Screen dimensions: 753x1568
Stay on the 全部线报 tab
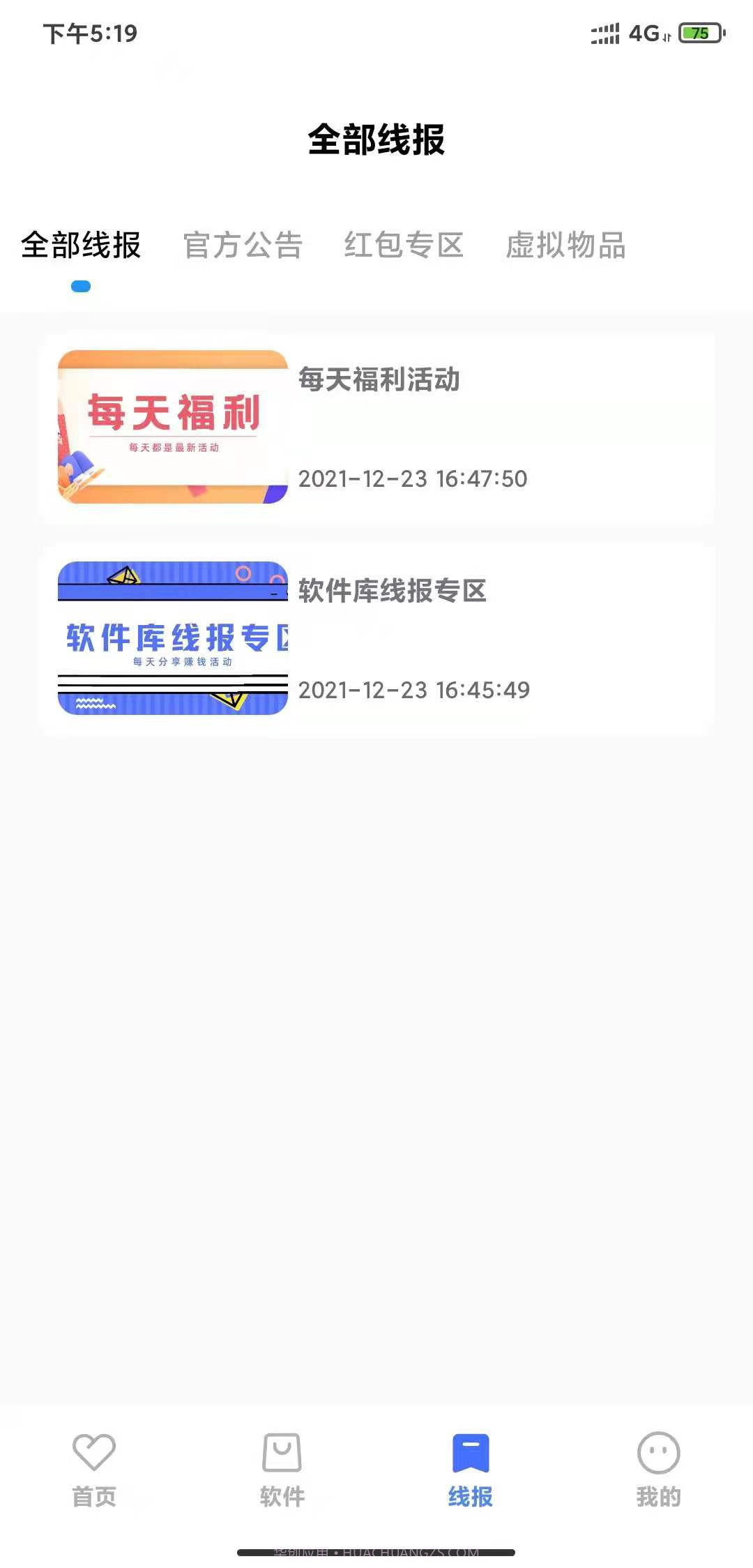(x=82, y=246)
